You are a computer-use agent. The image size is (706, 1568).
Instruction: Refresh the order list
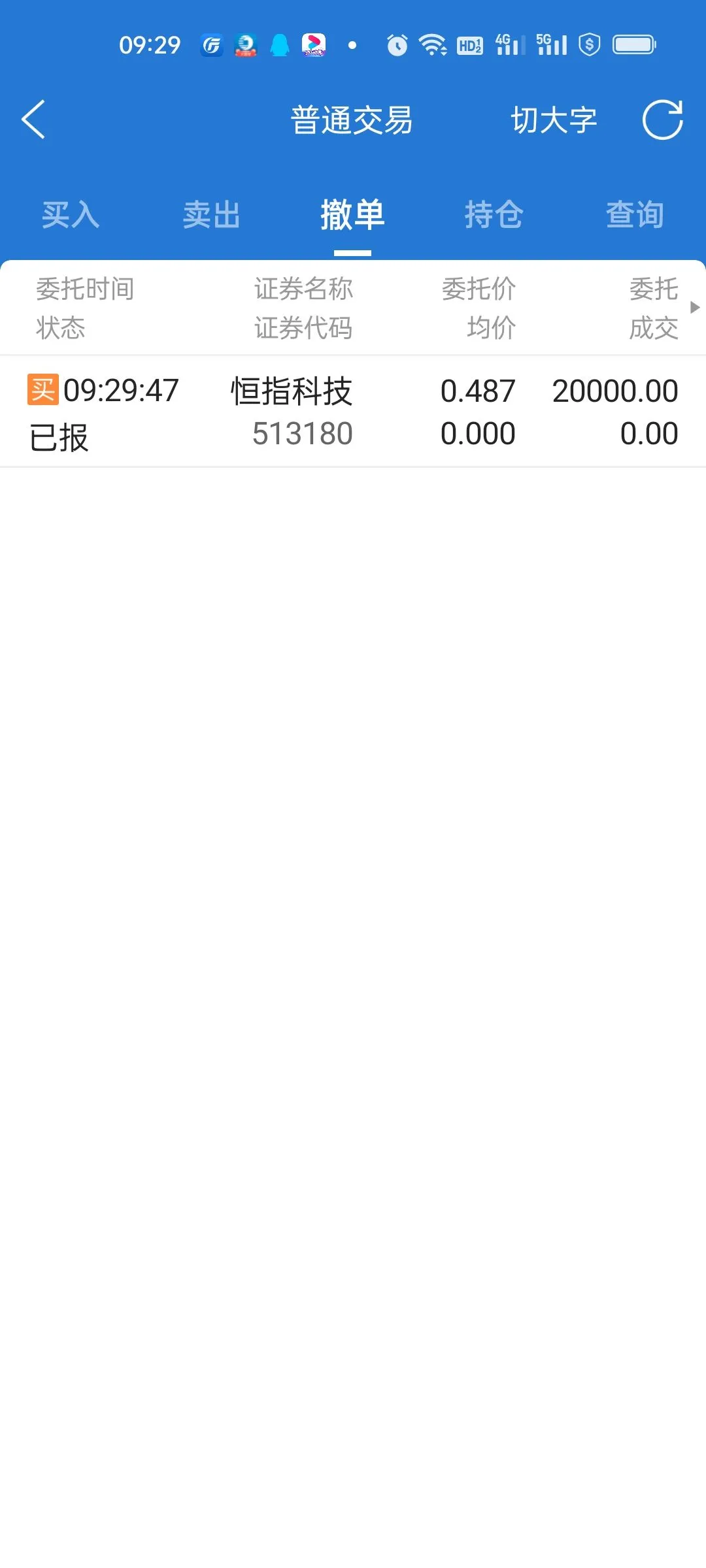[662, 120]
